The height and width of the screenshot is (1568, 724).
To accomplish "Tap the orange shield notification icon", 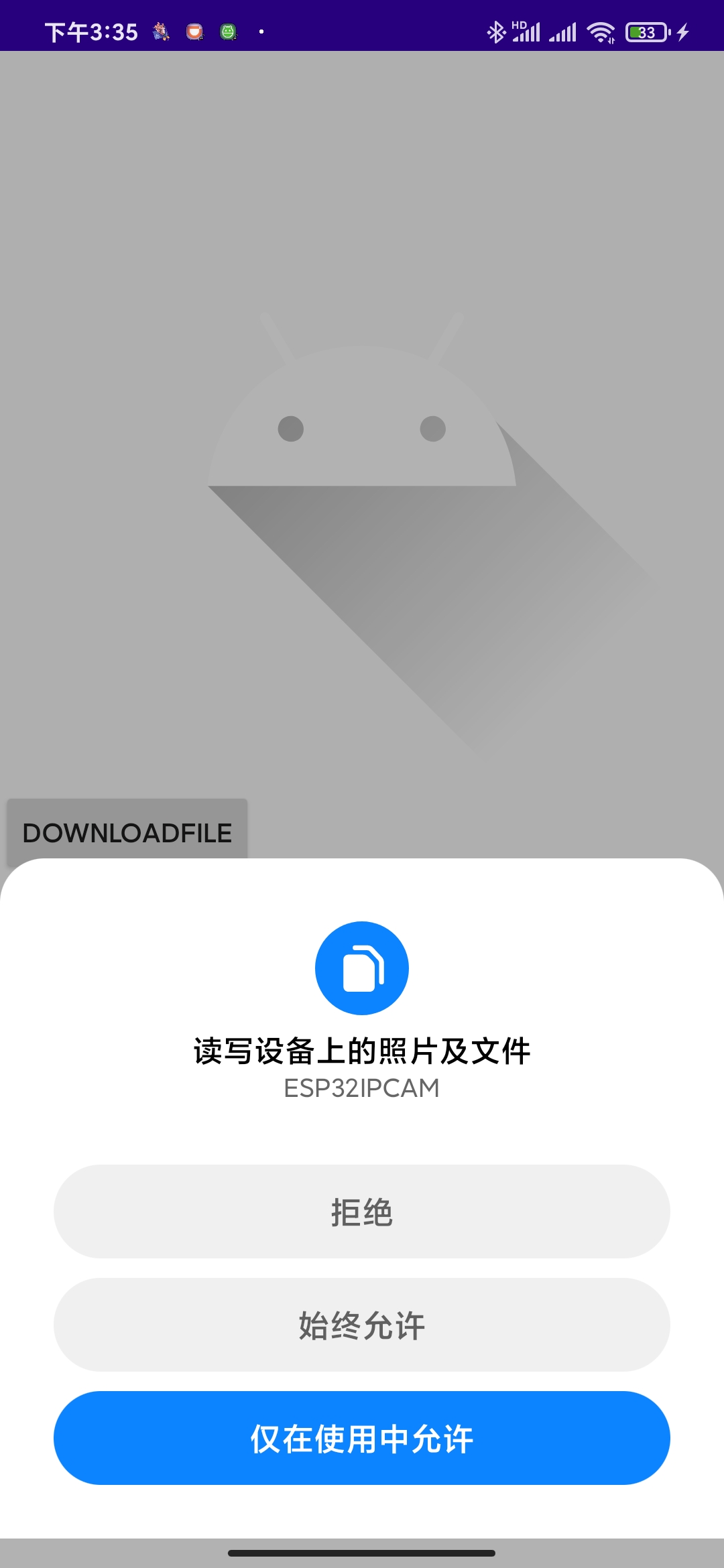I will pyautogui.click(x=194, y=31).
